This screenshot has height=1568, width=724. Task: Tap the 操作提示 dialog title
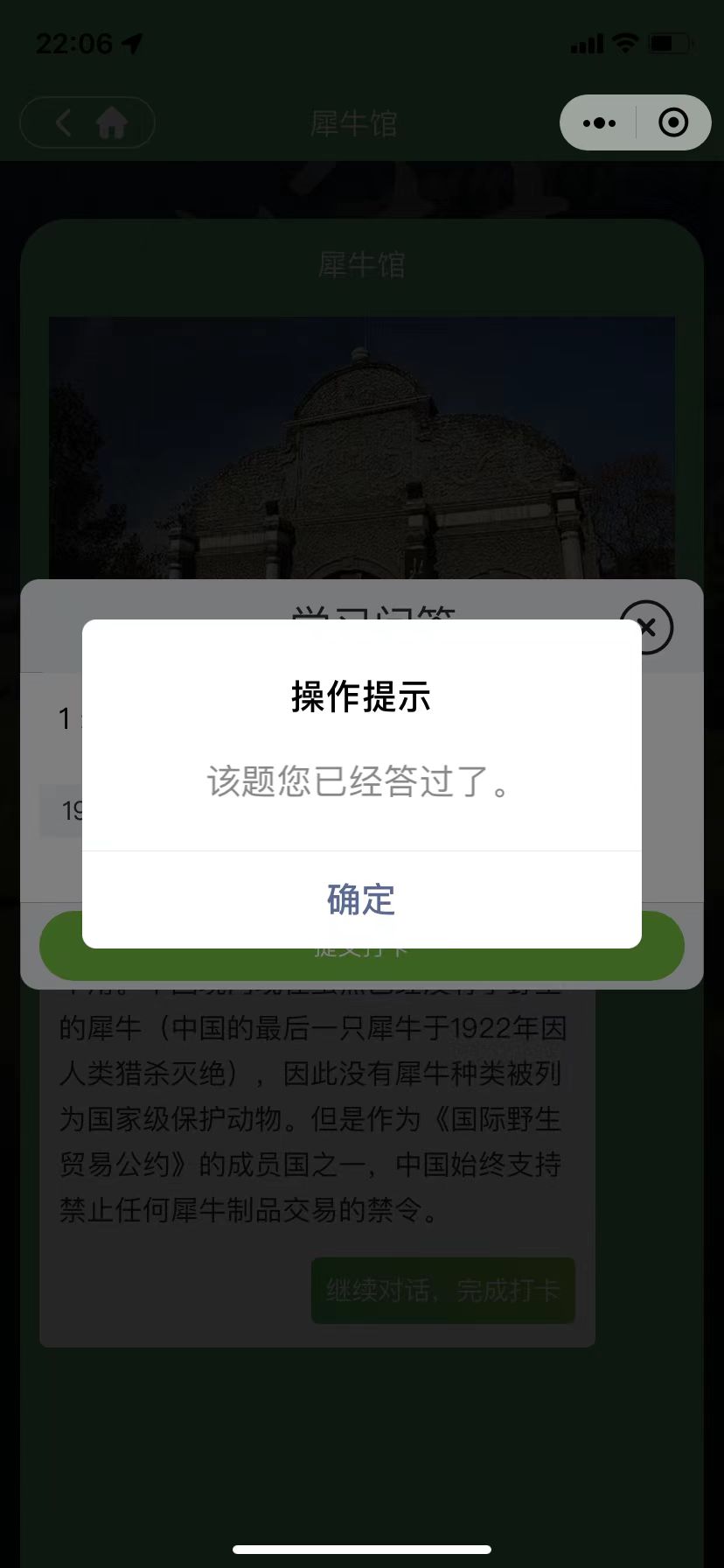(361, 698)
